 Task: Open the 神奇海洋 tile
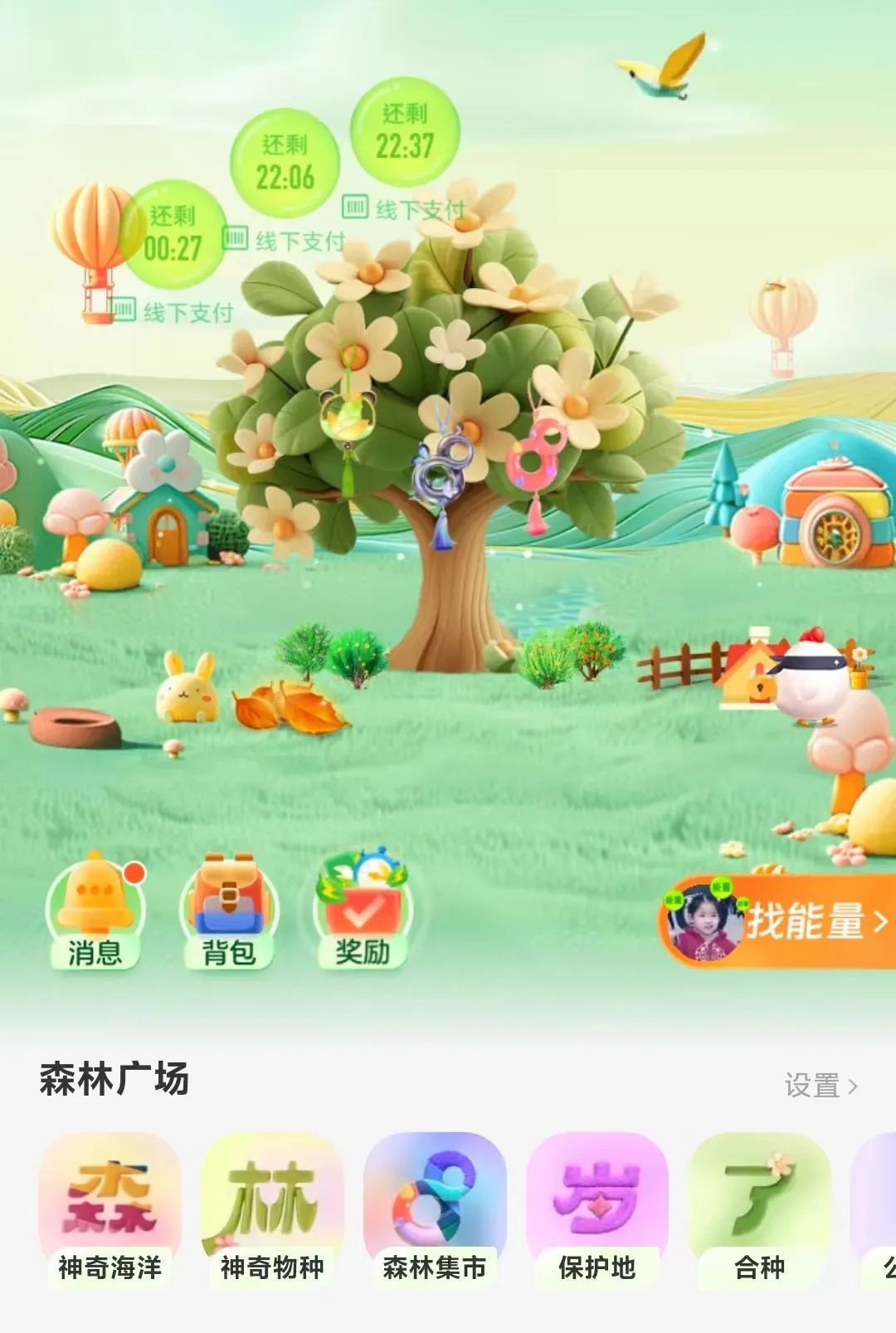pyautogui.click(x=110, y=1211)
